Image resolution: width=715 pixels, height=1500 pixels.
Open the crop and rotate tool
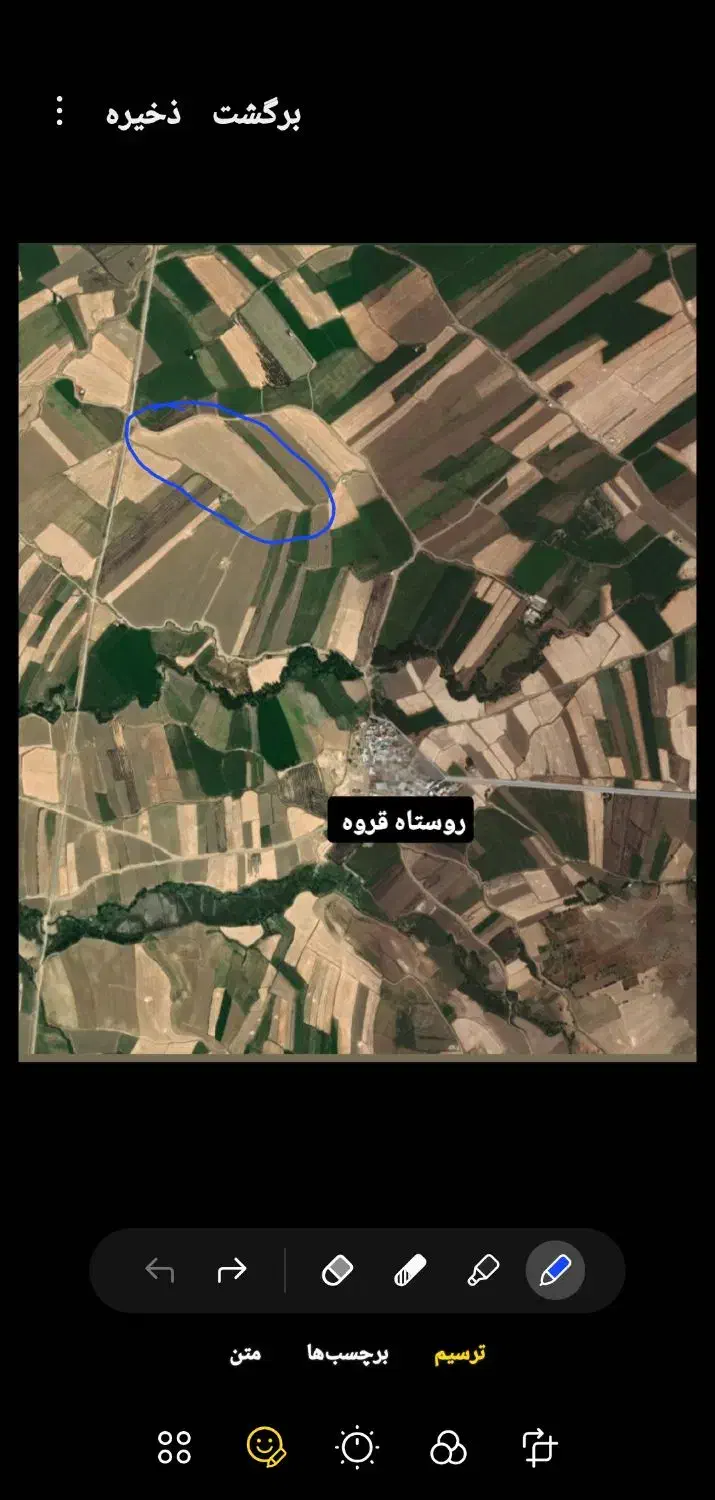(539, 1447)
